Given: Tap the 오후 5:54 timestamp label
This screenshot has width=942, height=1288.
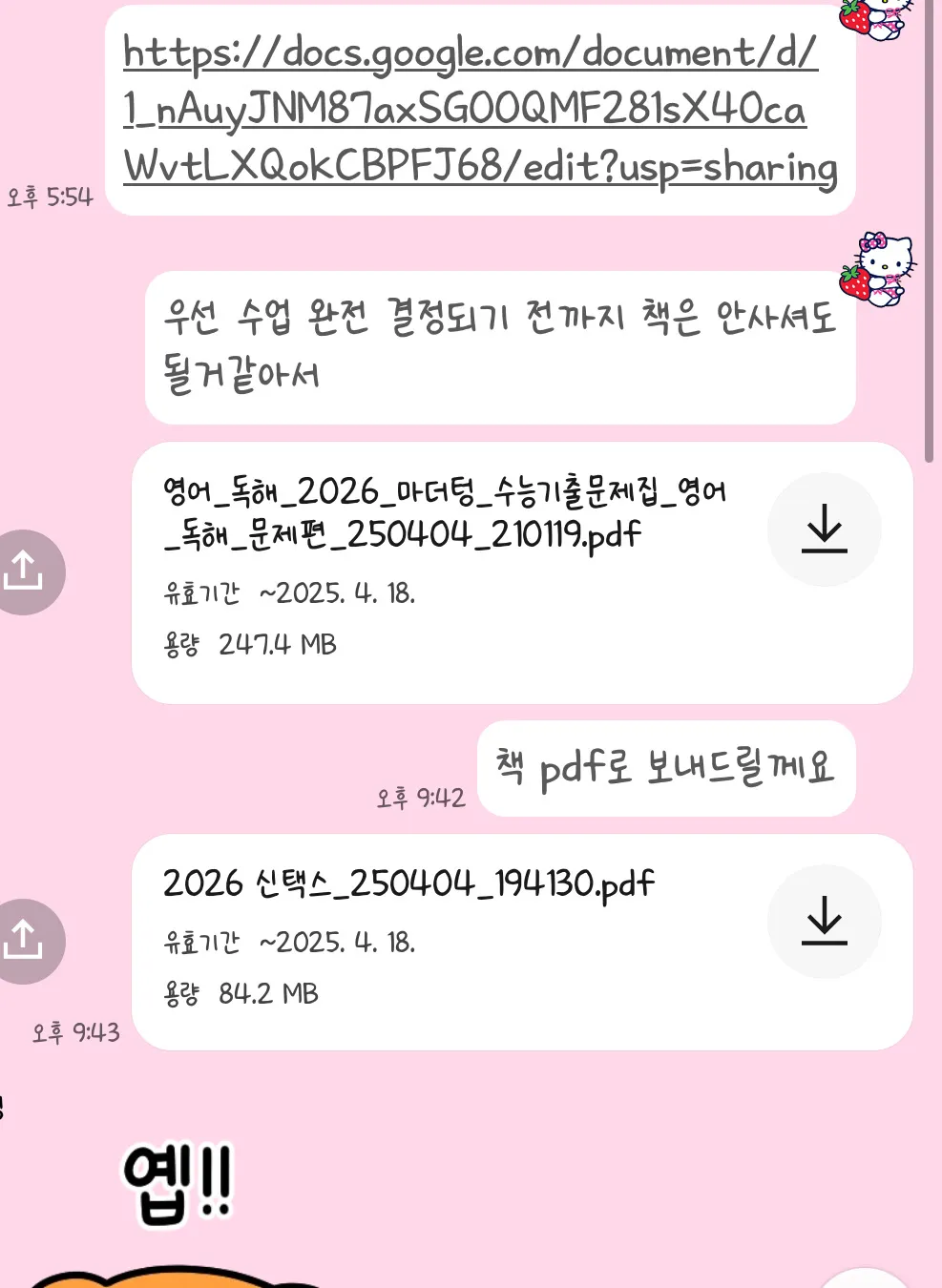Looking at the screenshot, I should 50,197.
